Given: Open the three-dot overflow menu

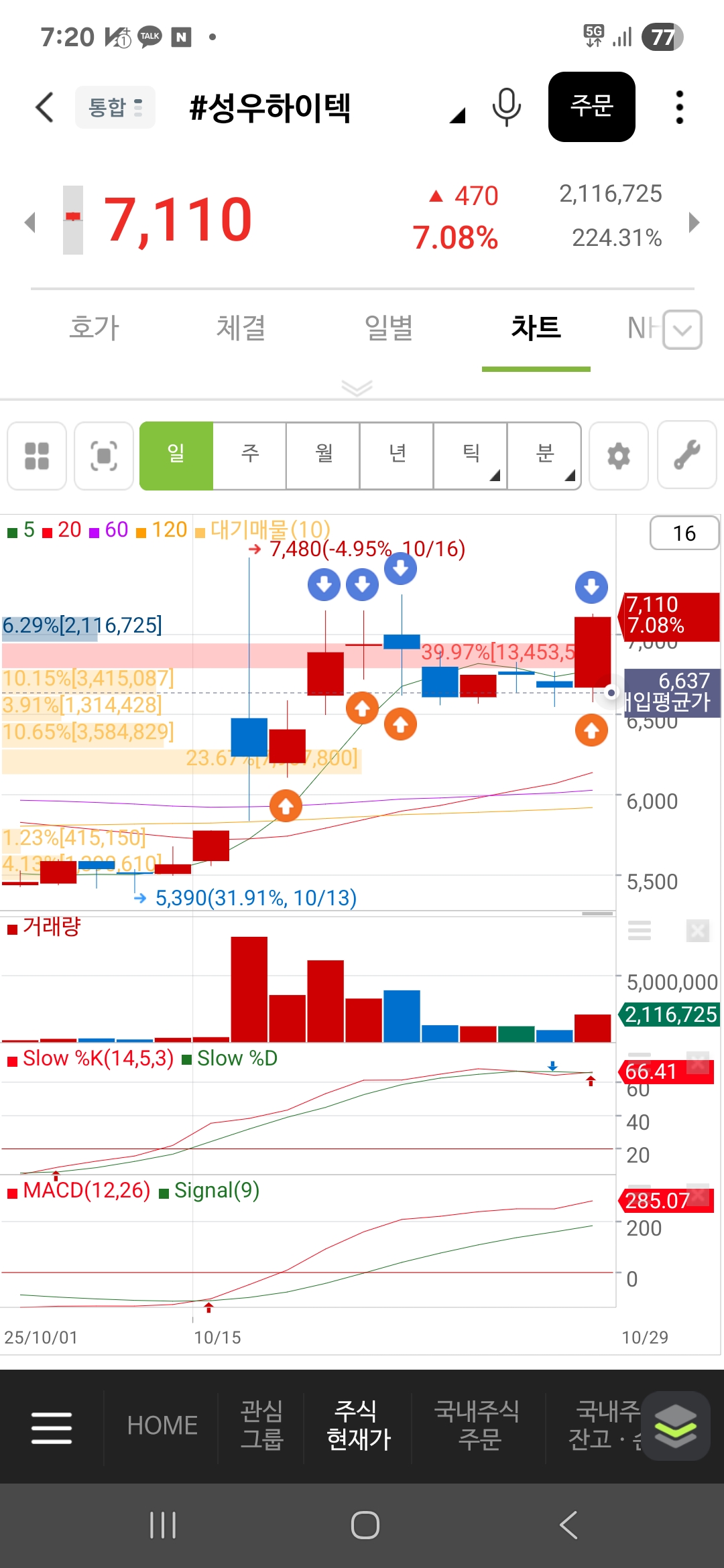Looking at the screenshot, I should coord(679,107).
